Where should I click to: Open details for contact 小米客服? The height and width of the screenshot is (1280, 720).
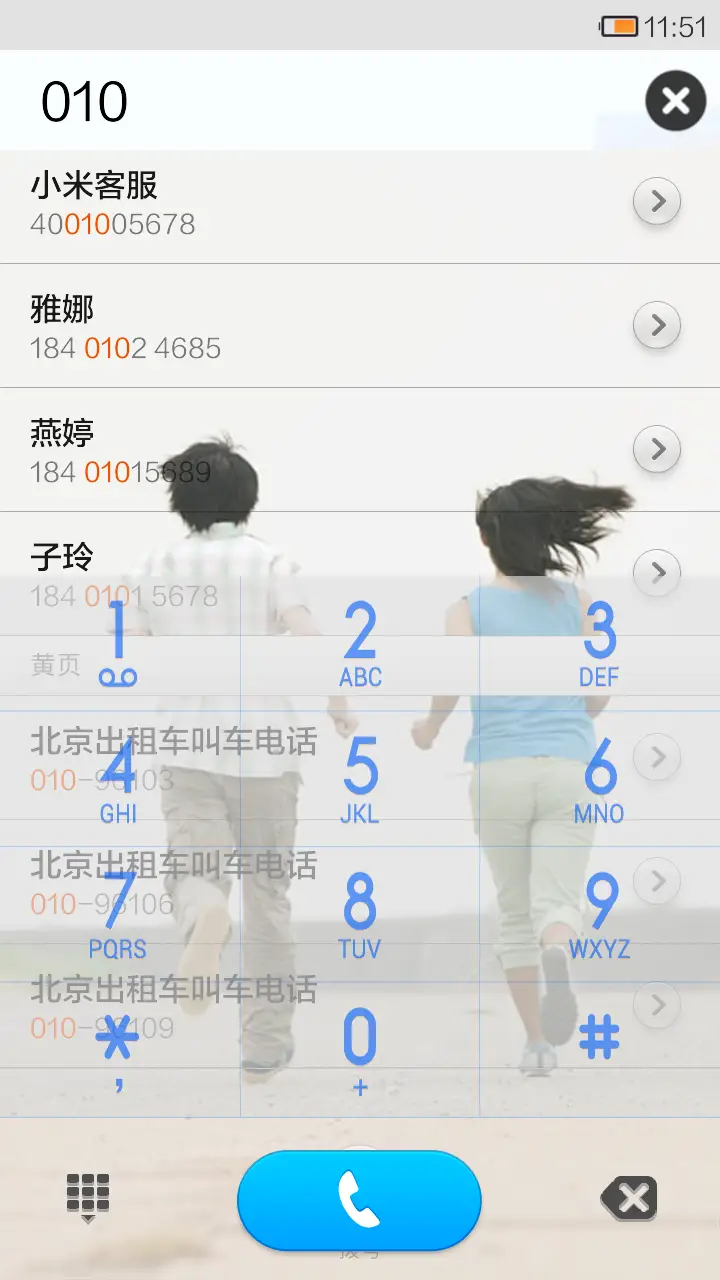(657, 201)
